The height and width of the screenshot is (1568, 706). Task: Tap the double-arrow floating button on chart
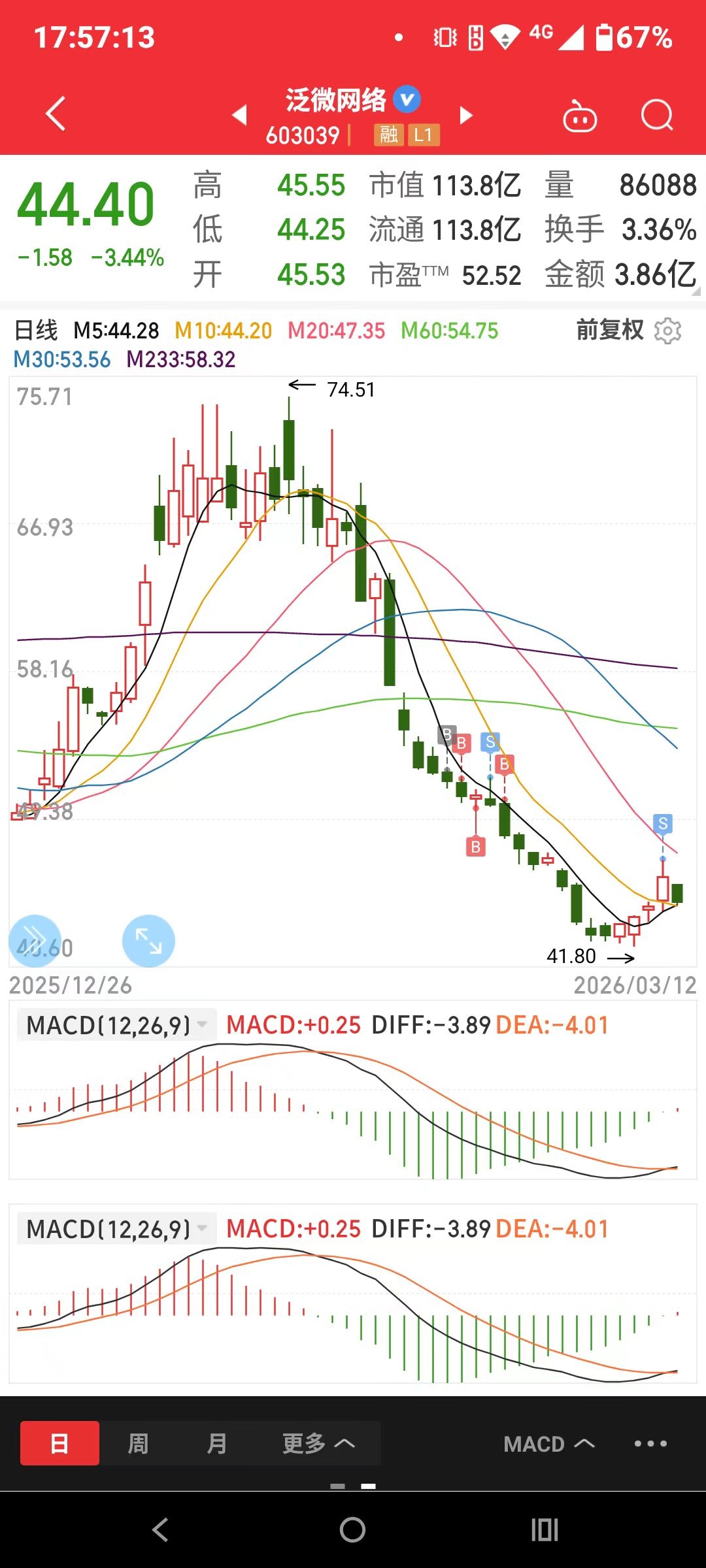(x=35, y=941)
